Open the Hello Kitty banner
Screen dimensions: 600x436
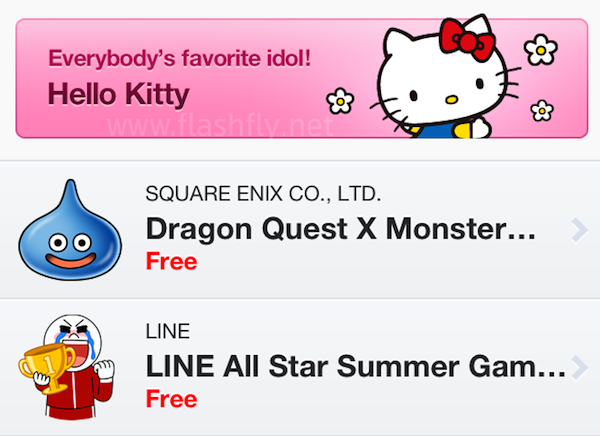pyautogui.click(x=300, y=78)
